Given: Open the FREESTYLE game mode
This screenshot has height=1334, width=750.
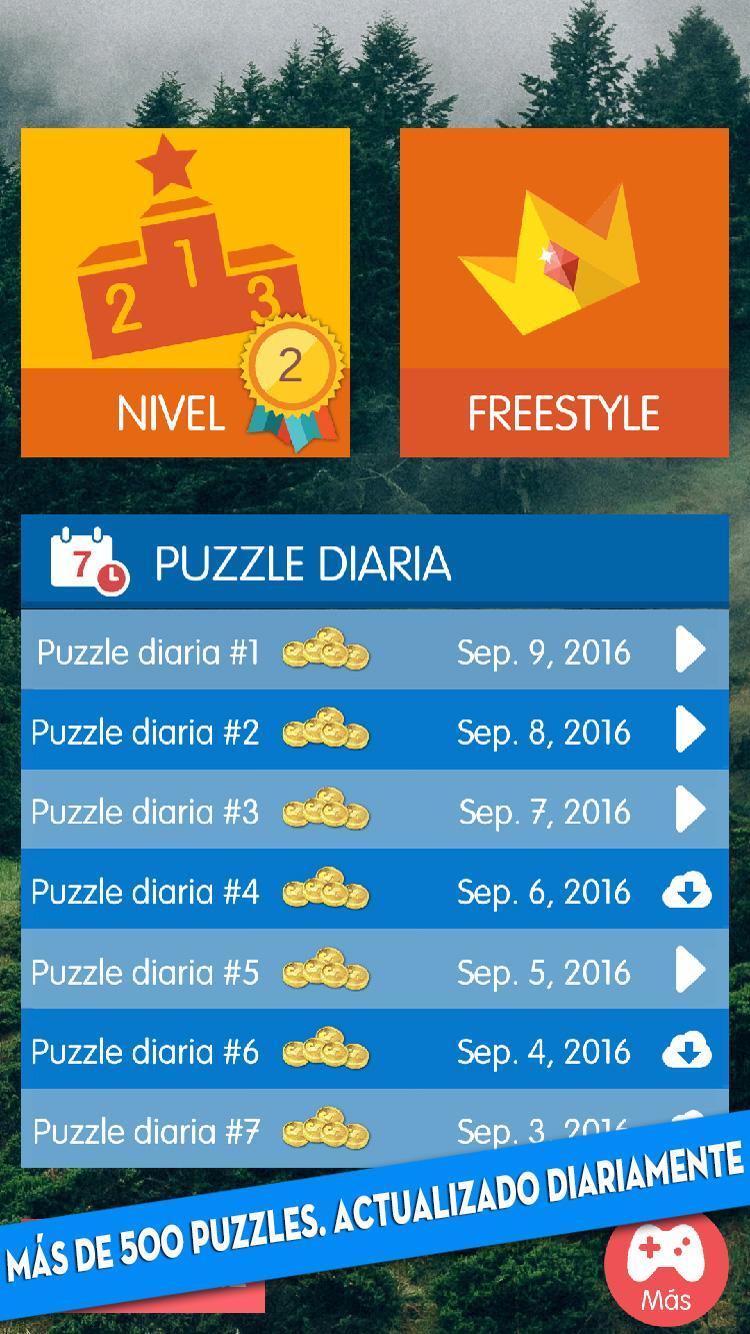Looking at the screenshot, I should 563,290.
